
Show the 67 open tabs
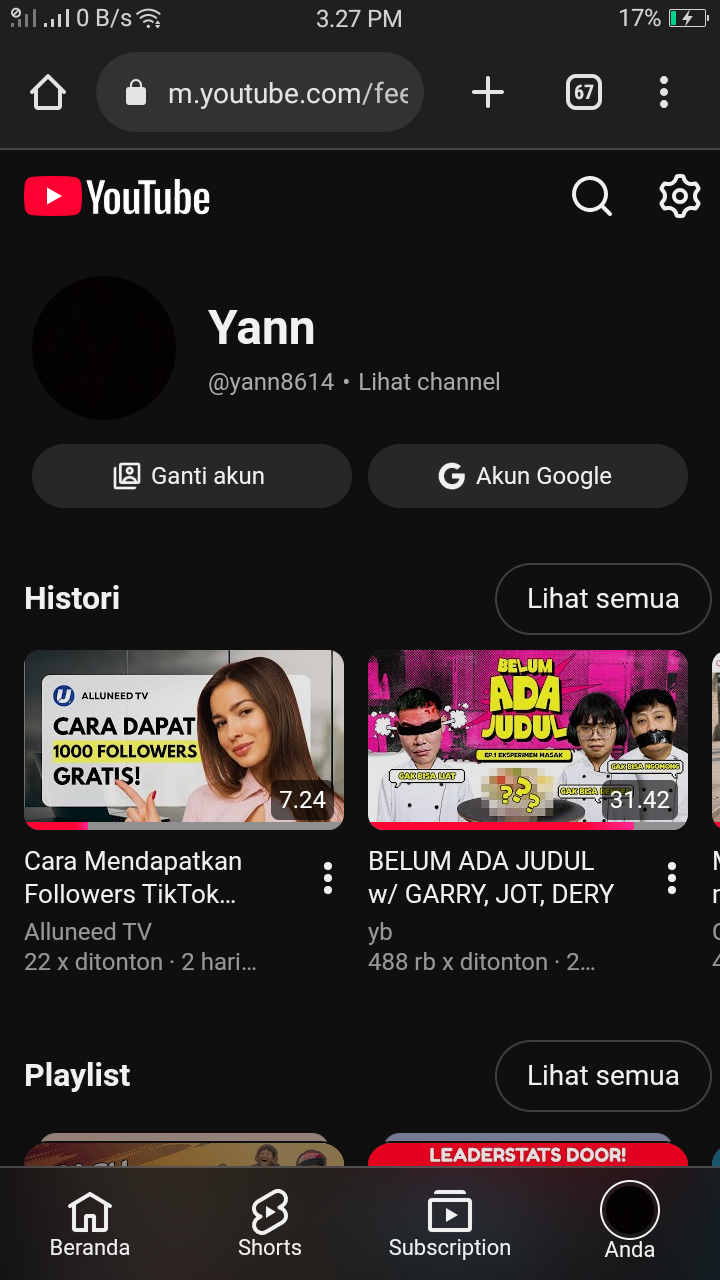tap(584, 94)
